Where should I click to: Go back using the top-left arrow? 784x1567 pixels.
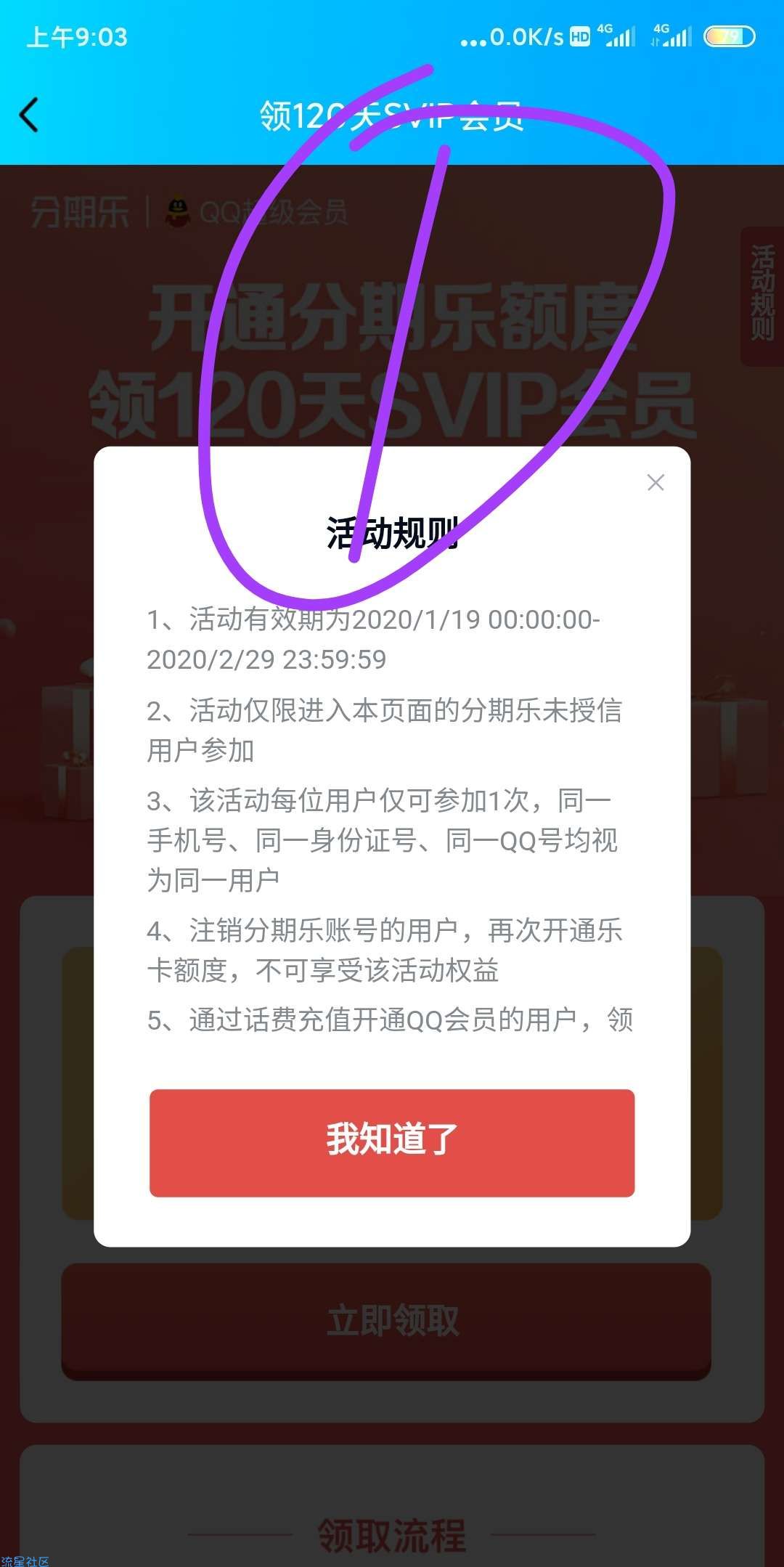click(x=29, y=115)
